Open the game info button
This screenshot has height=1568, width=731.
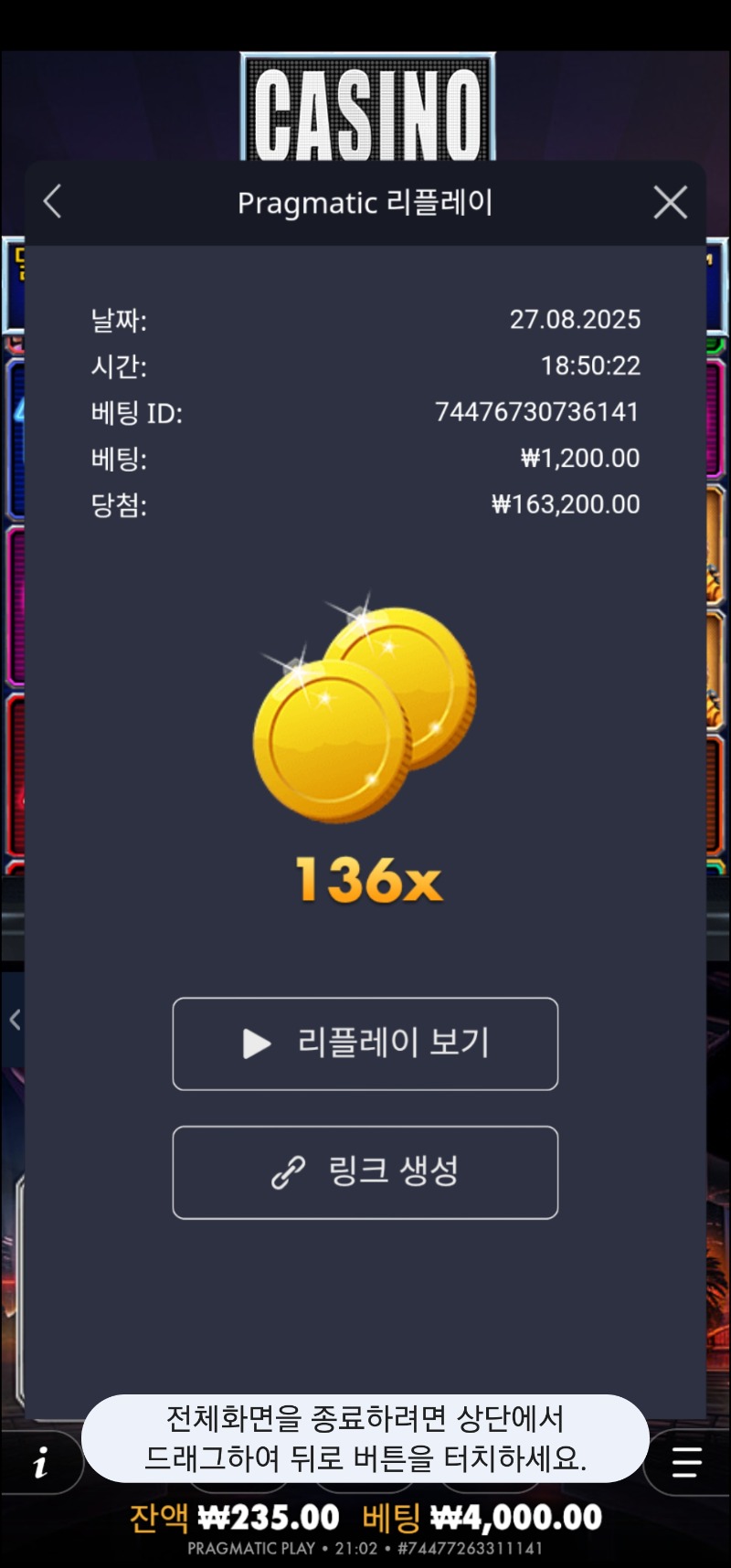(40, 1463)
